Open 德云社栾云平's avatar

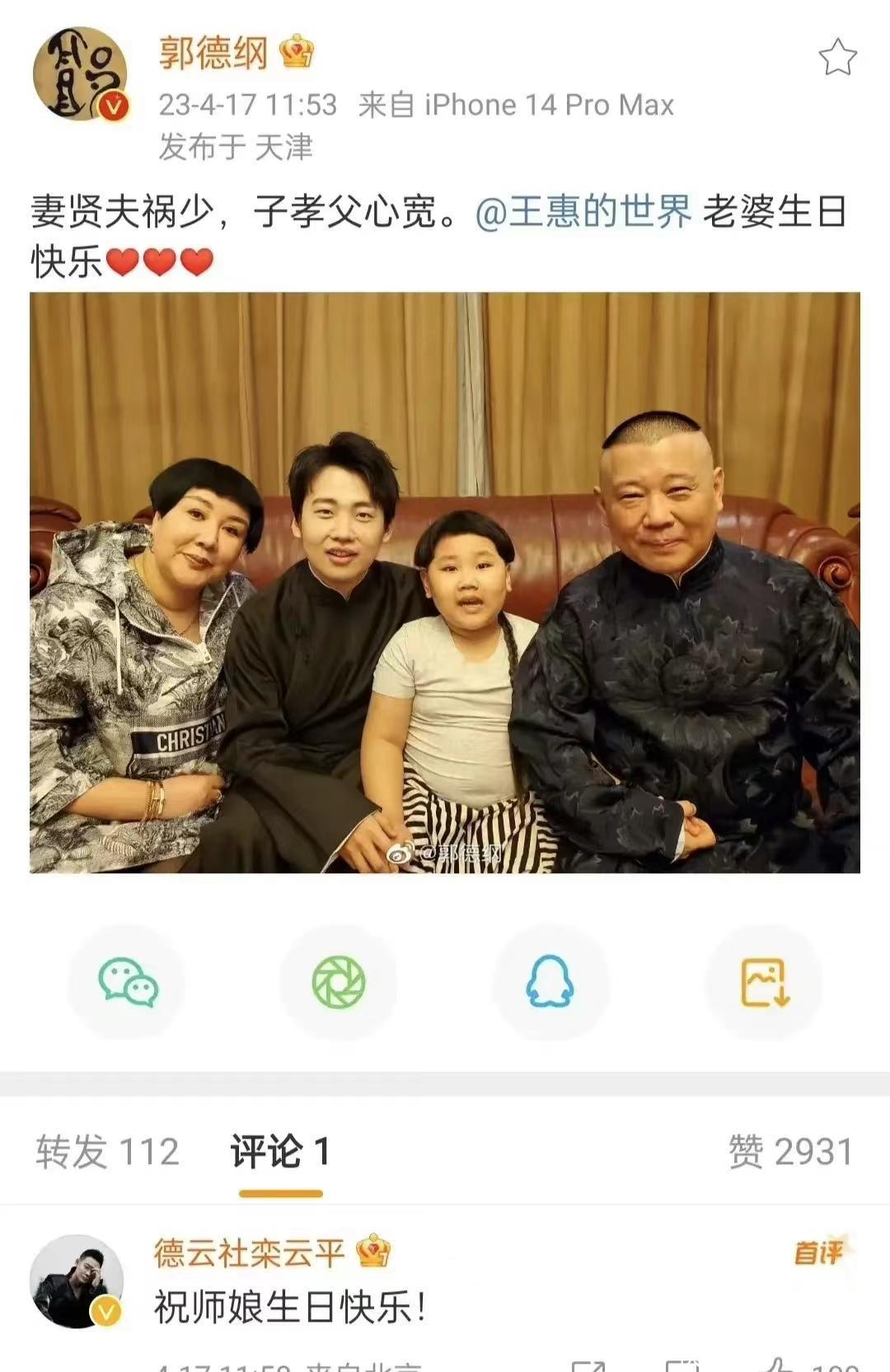click(77, 1280)
